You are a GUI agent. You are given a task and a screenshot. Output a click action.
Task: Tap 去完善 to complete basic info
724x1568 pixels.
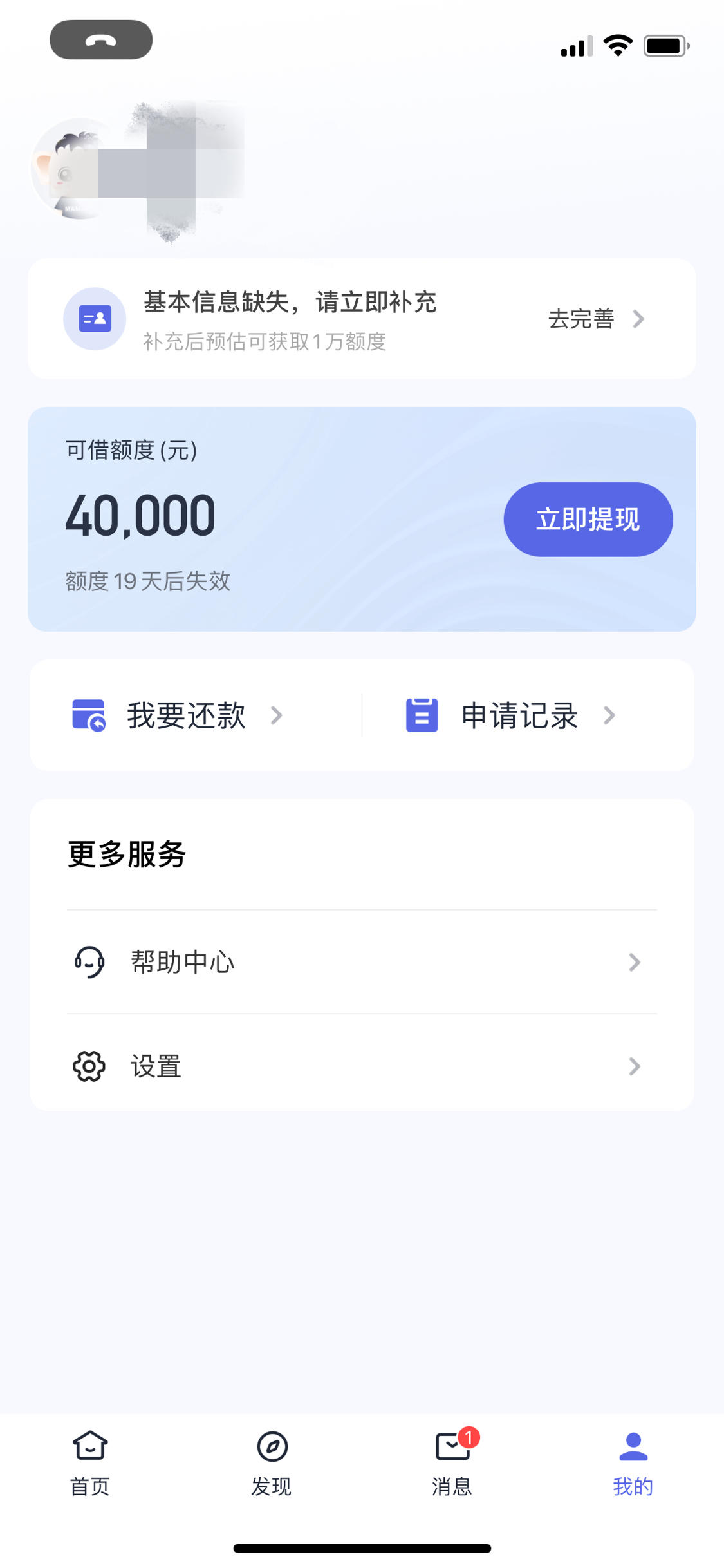pos(595,319)
